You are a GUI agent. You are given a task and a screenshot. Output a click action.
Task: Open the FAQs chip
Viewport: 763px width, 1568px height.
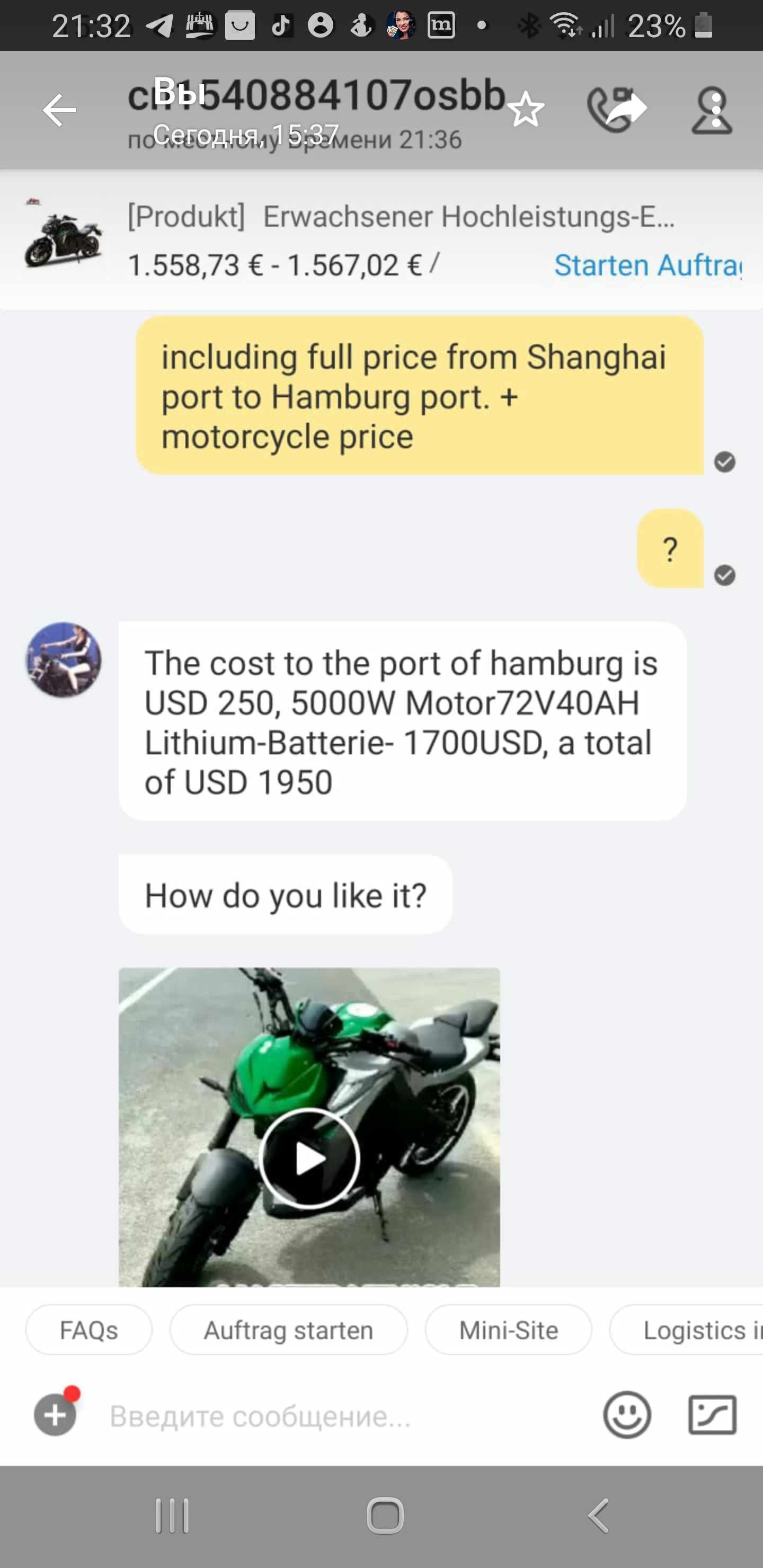(x=89, y=1330)
